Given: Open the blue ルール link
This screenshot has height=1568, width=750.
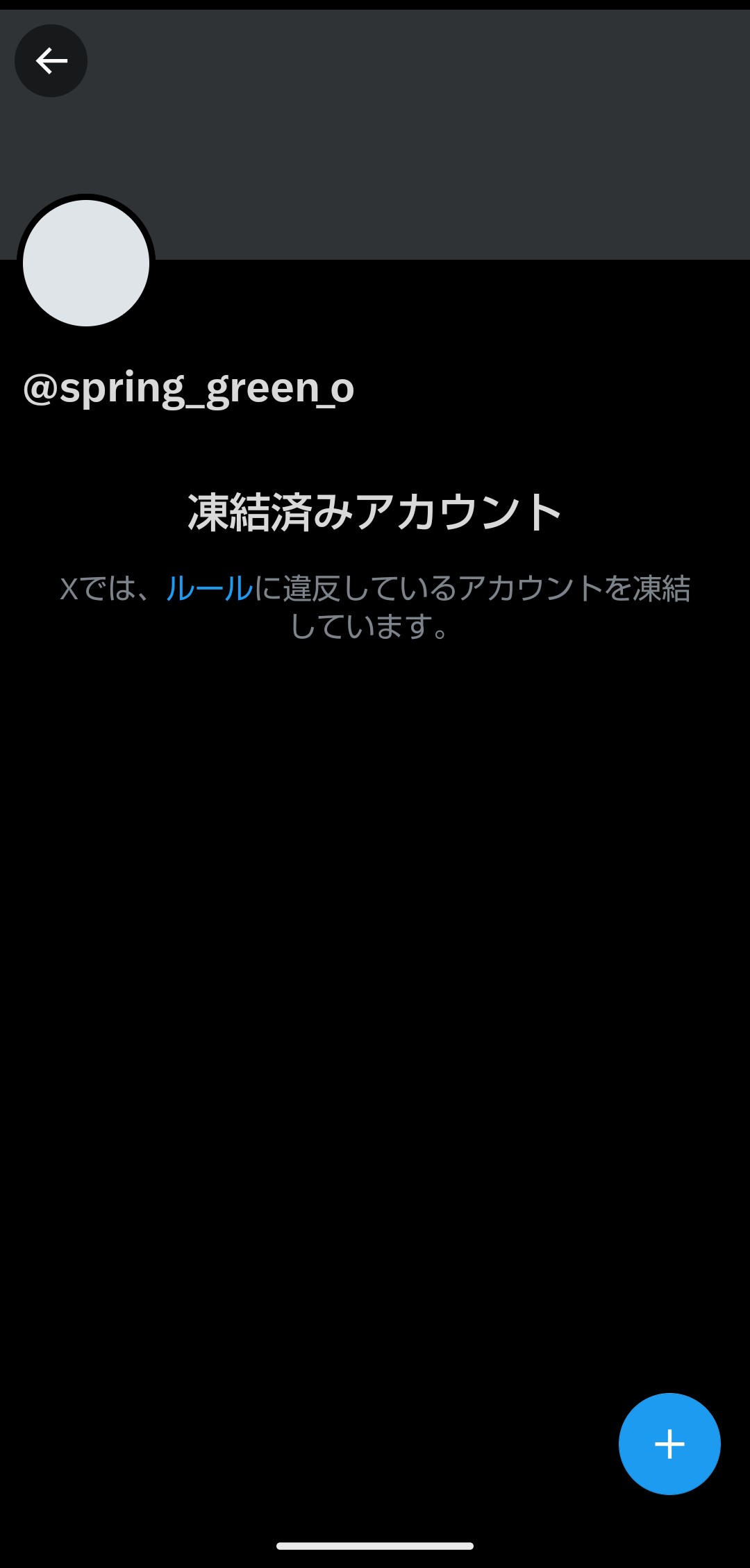Looking at the screenshot, I should click(209, 589).
